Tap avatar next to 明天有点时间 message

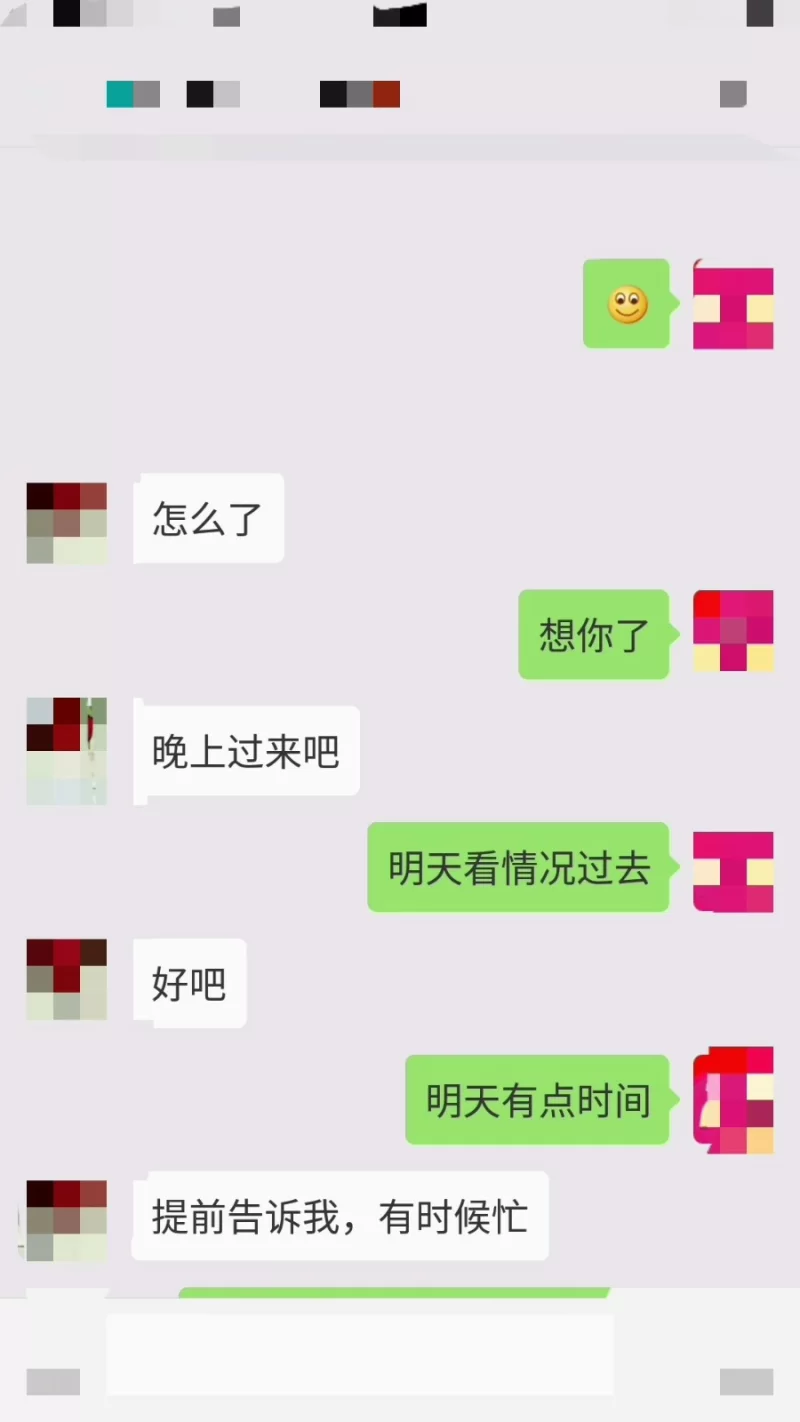733,1100
